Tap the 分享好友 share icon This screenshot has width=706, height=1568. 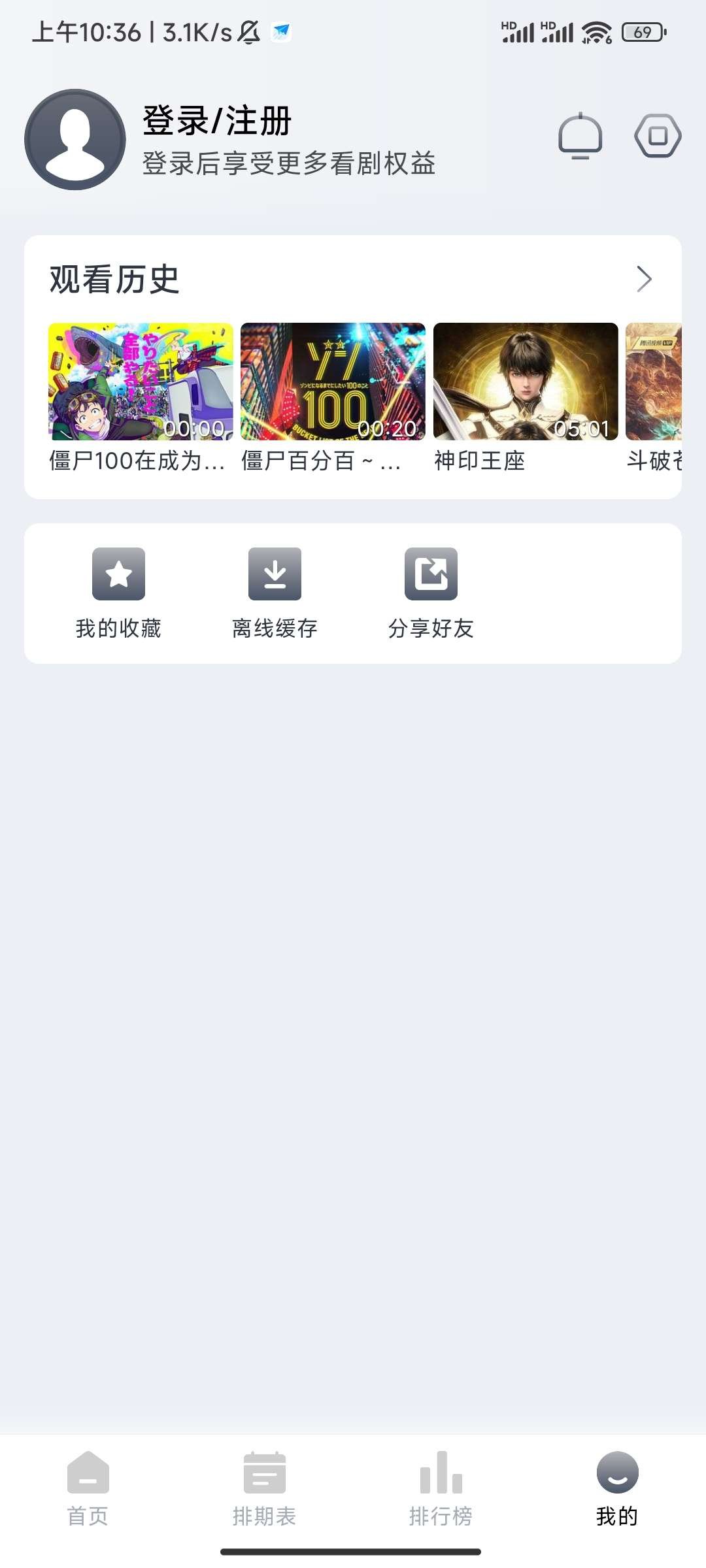click(x=432, y=574)
